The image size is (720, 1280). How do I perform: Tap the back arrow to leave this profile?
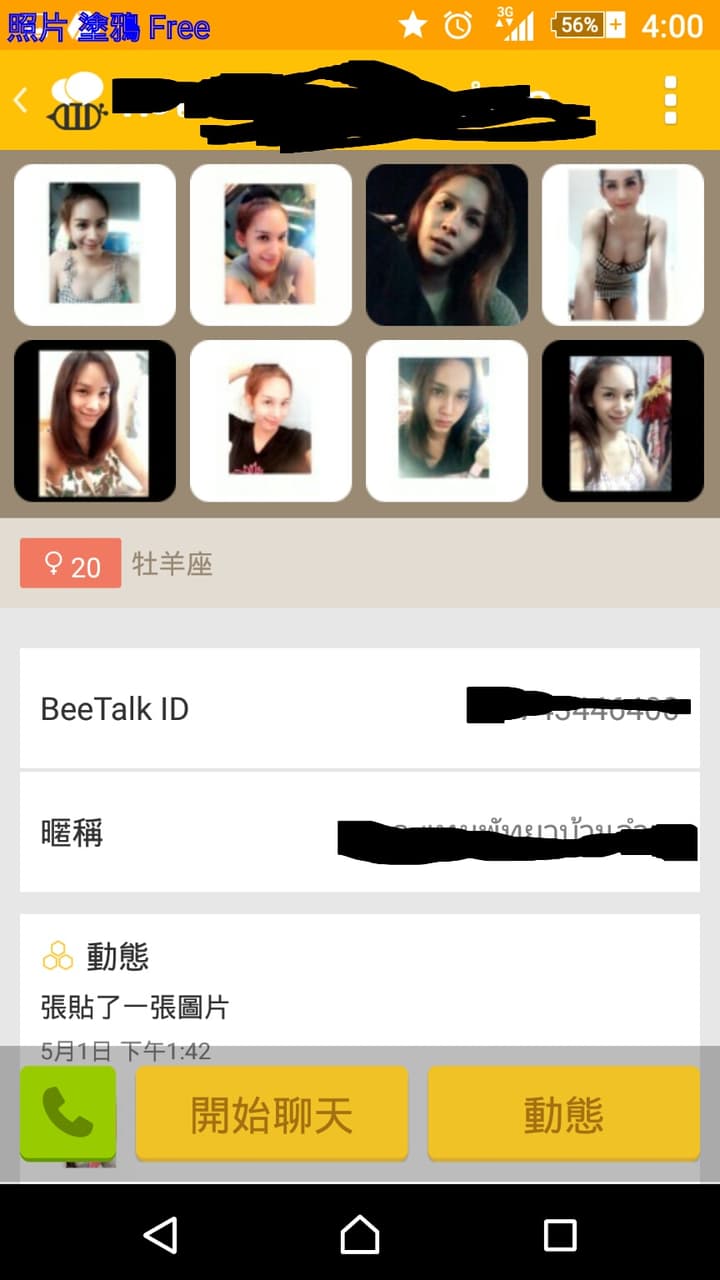22,100
